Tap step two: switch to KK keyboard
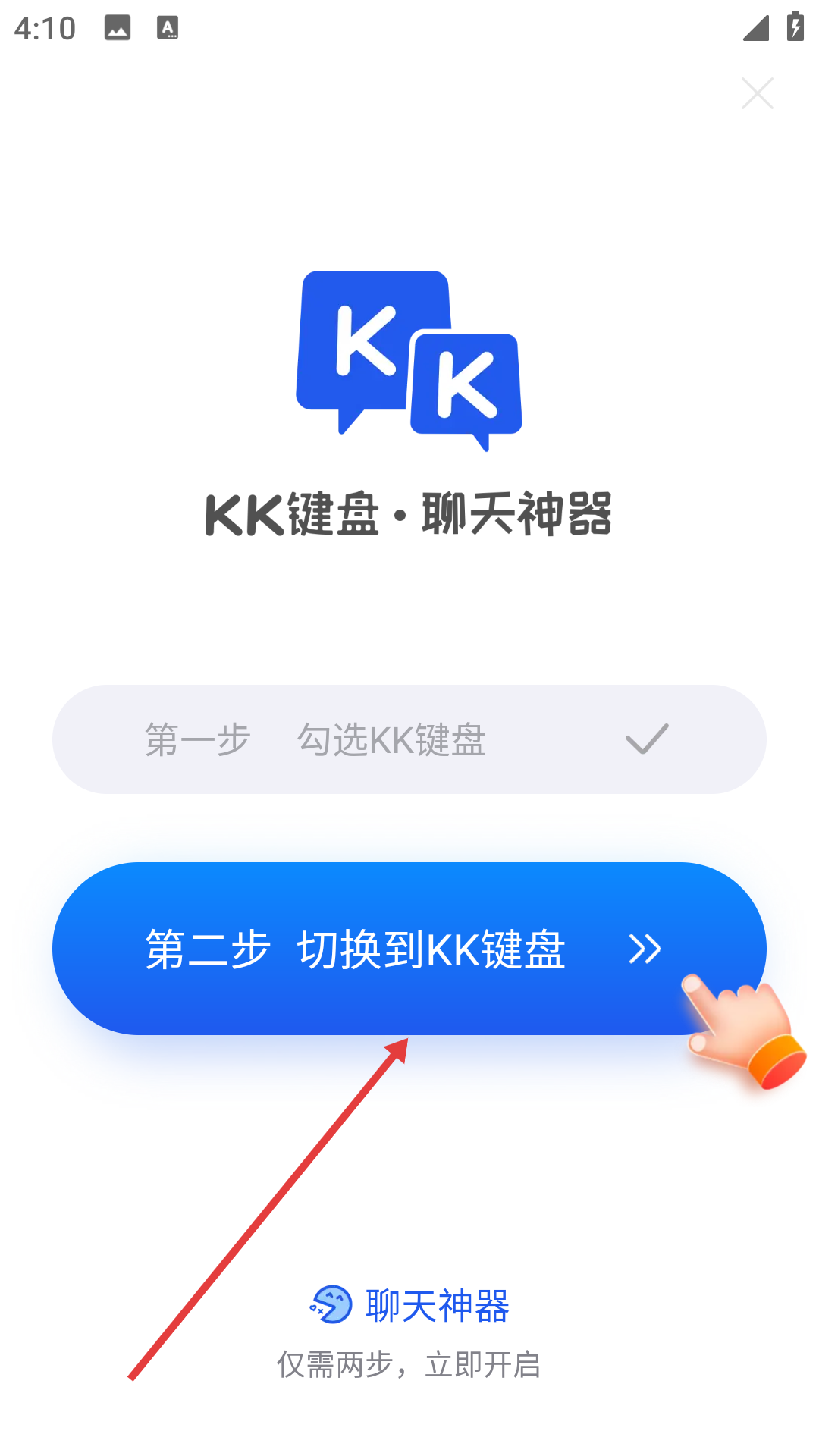This screenshot has height=1456, width=819. point(409,948)
